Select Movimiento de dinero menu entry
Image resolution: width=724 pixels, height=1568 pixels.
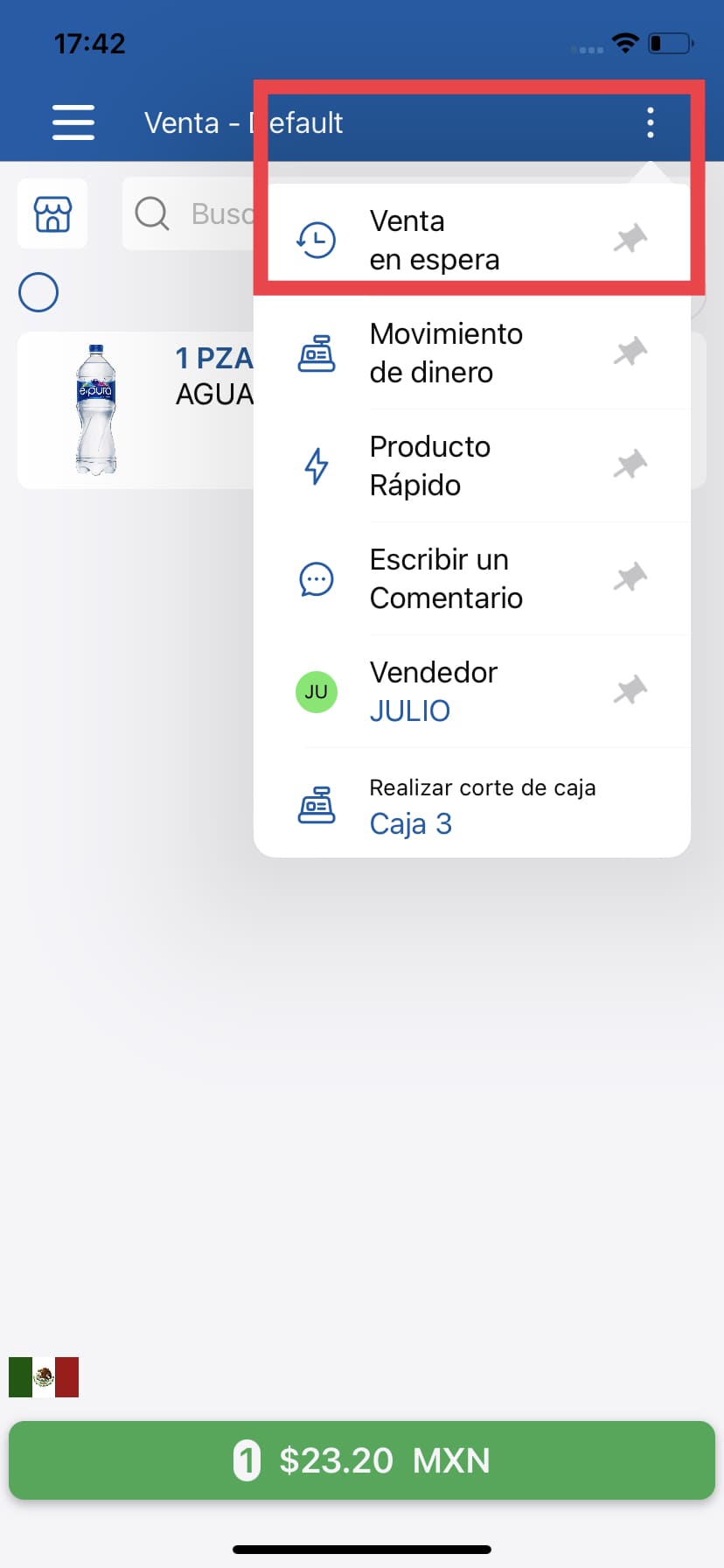(x=446, y=353)
